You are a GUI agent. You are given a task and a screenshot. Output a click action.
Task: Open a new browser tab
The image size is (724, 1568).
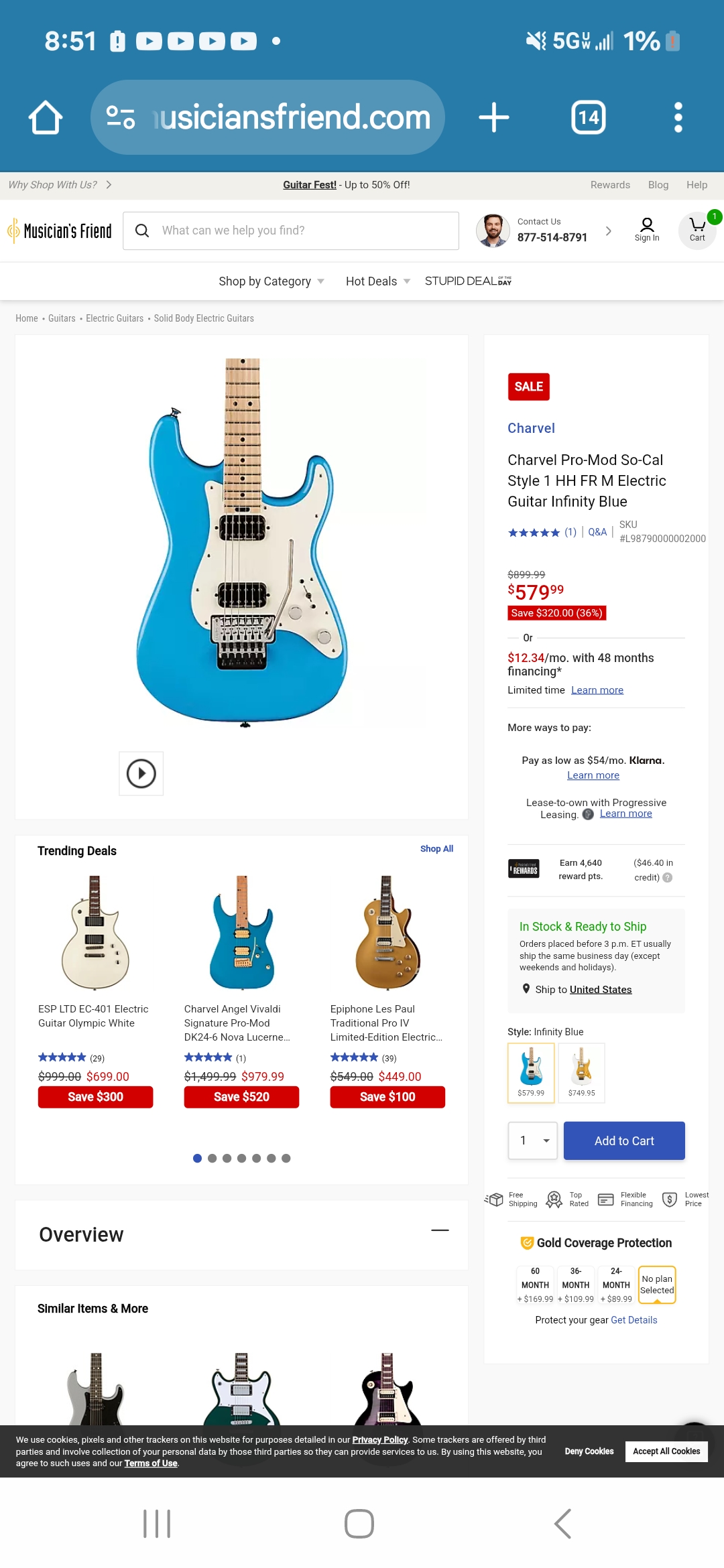494,117
